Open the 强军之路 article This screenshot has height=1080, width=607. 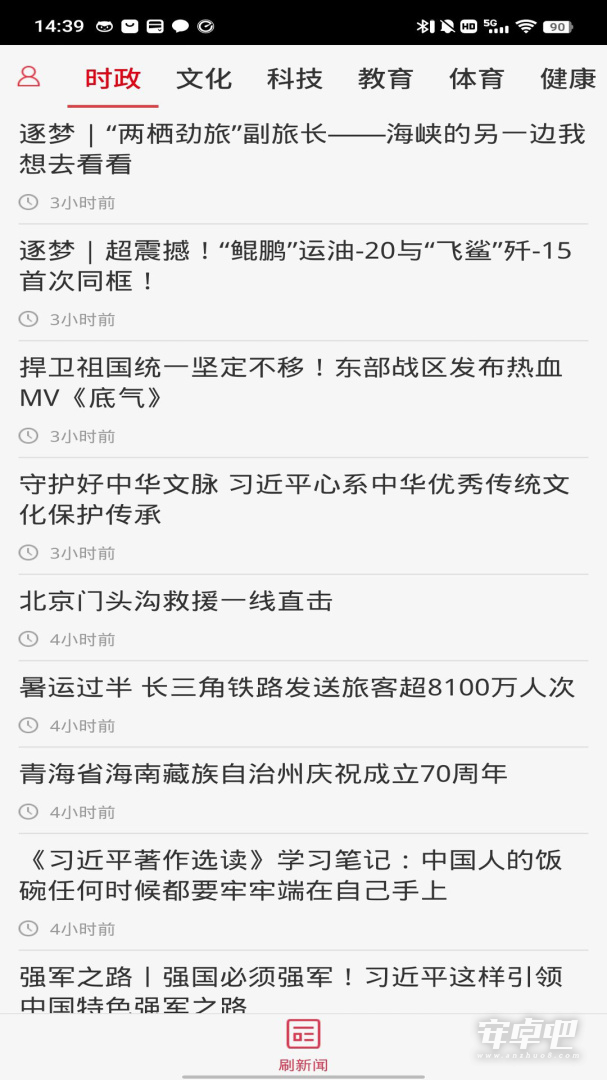click(303, 982)
